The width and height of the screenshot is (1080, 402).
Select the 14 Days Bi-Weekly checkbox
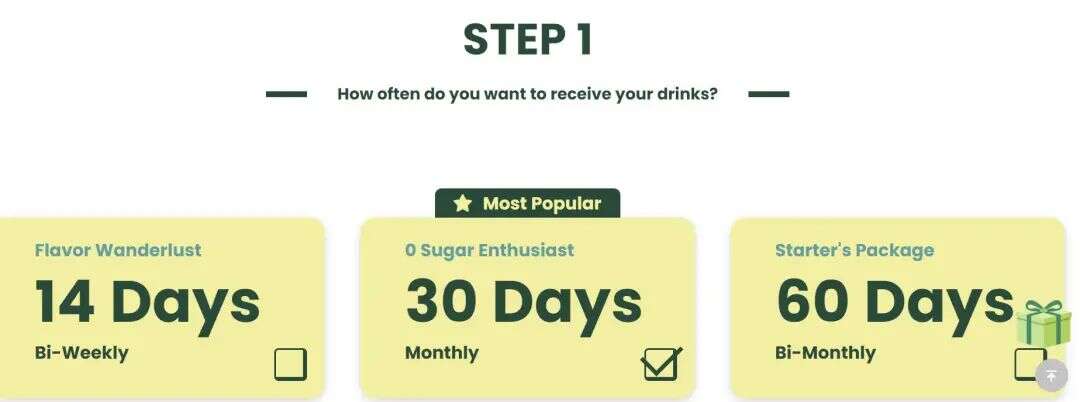(290, 364)
